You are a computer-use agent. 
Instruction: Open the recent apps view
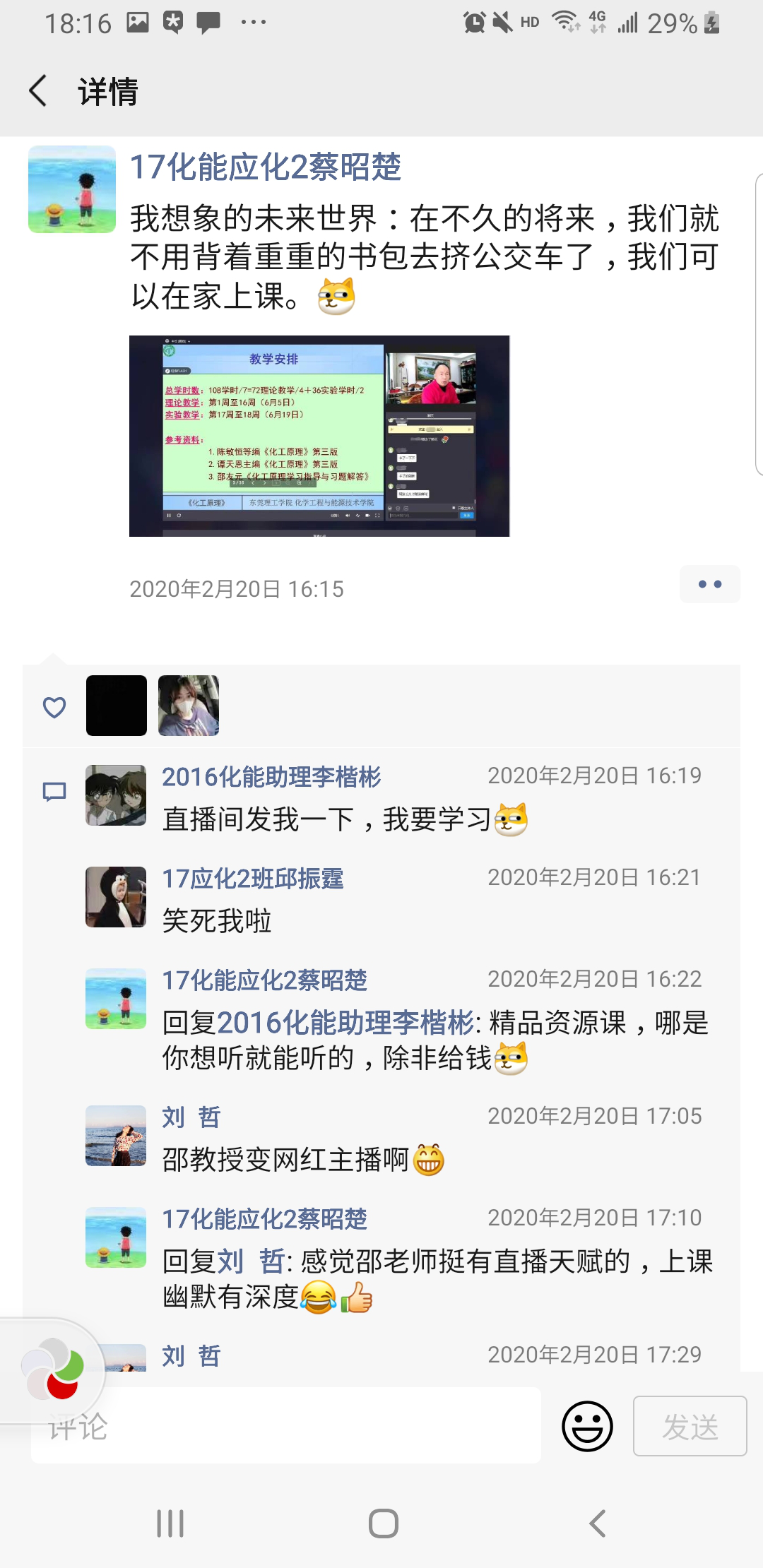tap(170, 1524)
